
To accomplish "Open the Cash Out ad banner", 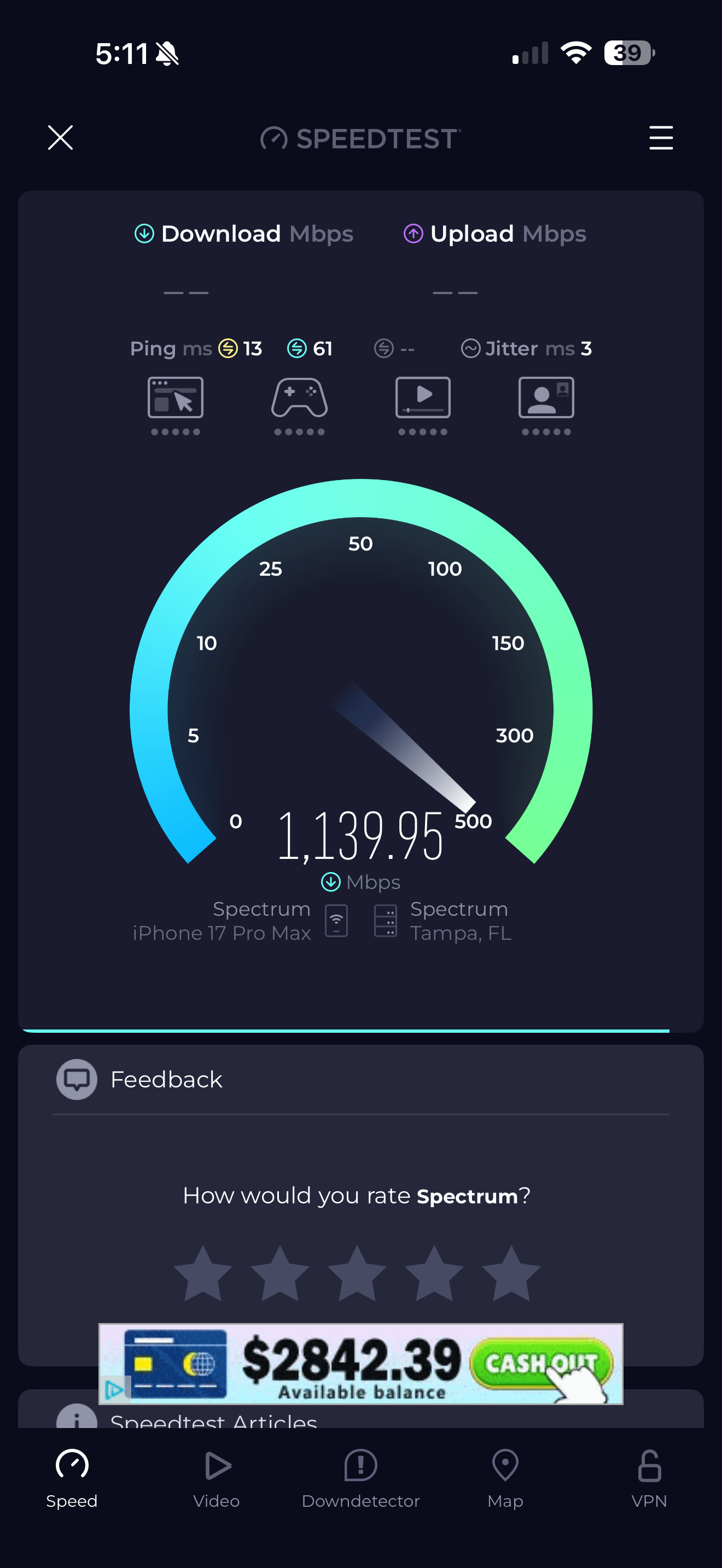I will 360,1364.
